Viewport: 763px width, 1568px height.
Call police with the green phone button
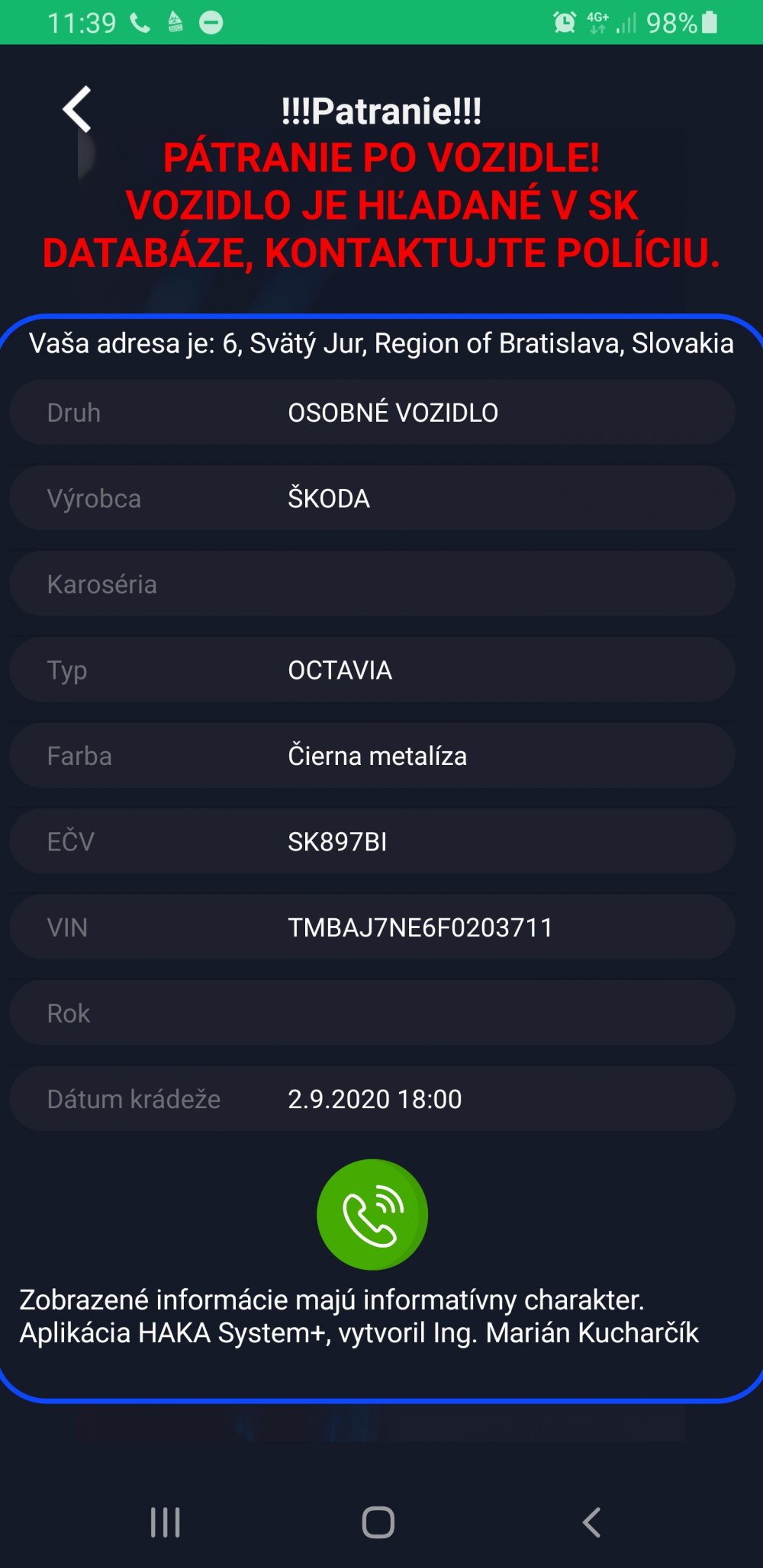(x=372, y=1214)
